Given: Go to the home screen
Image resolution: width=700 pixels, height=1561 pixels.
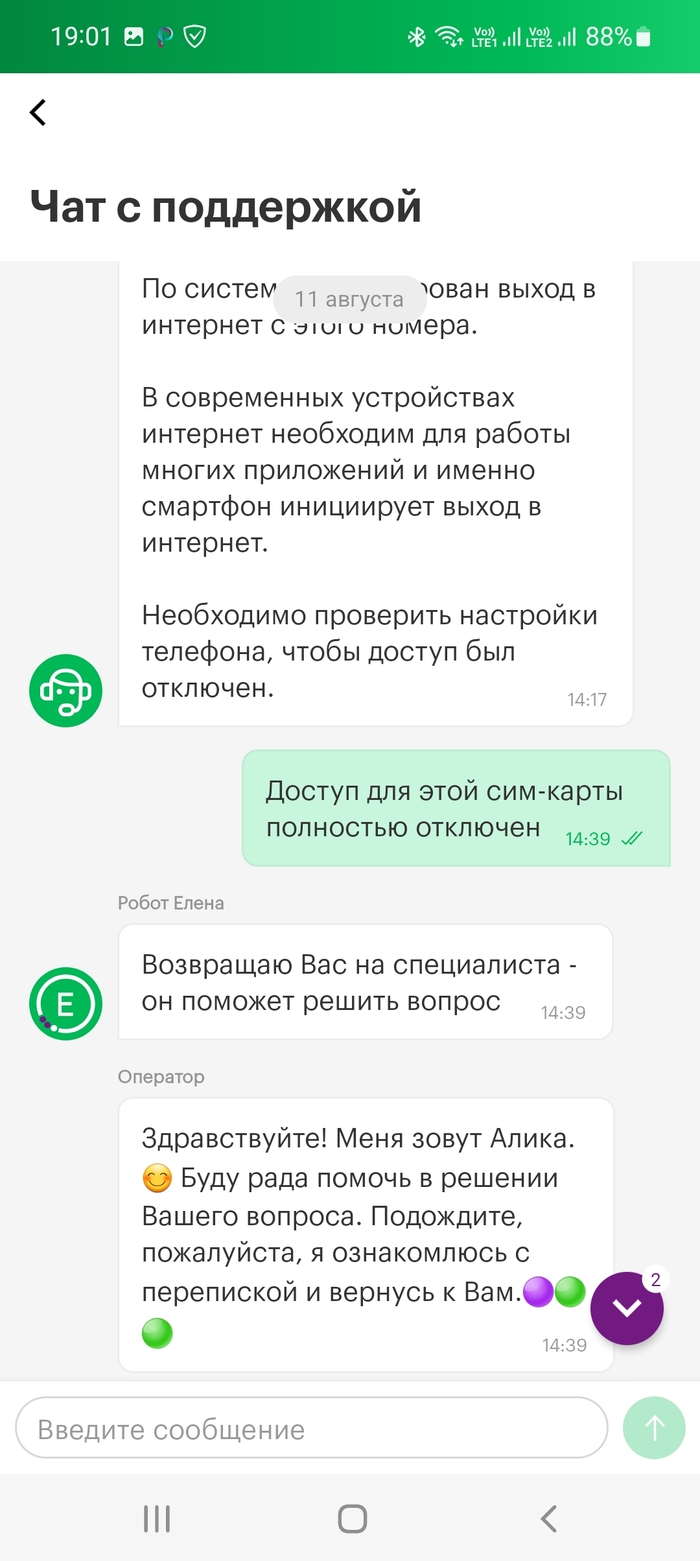Looking at the screenshot, I should [x=352, y=1519].
